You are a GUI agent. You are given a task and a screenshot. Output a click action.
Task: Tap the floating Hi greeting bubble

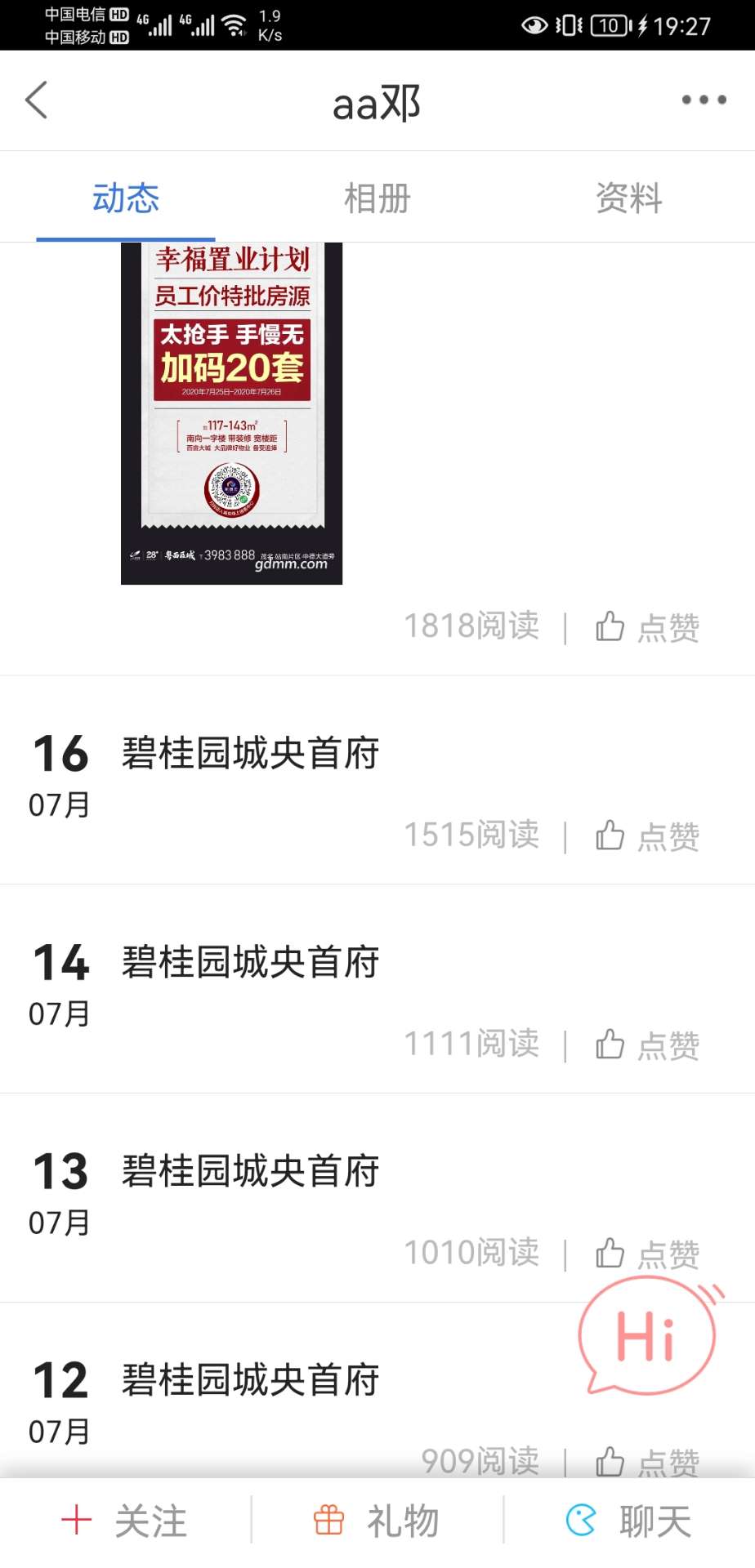pyautogui.click(x=647, y=1337)
